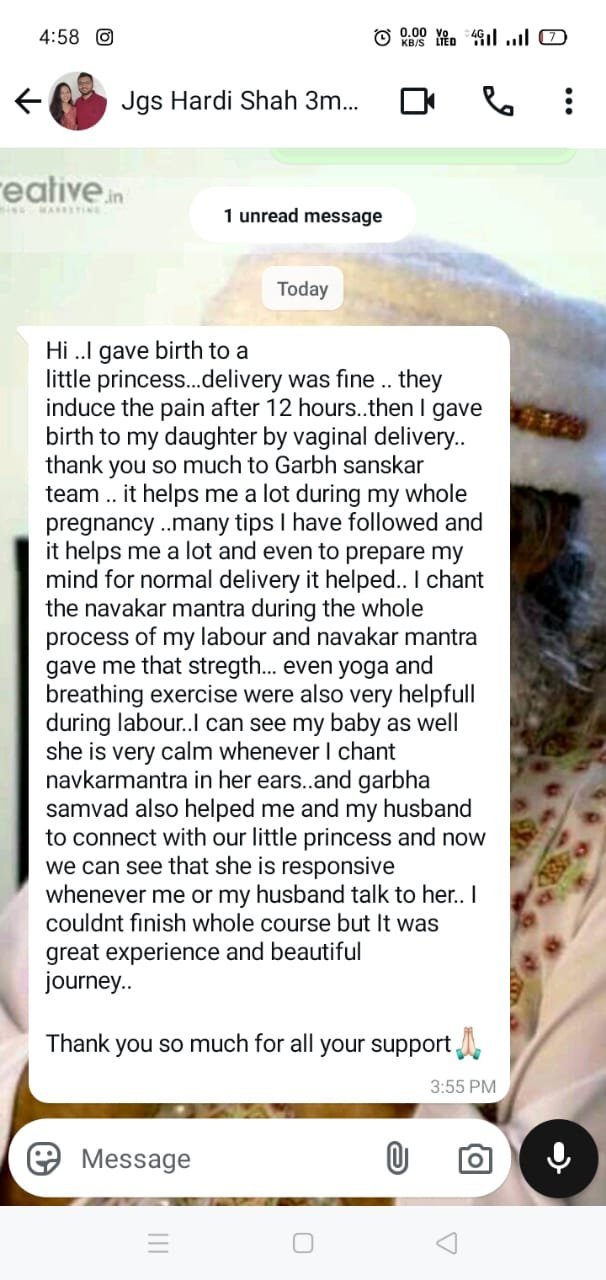606x1280 pixels.
Task: Open Jgs Hardi Shah contact info
Action: click(x=239, y=100)
